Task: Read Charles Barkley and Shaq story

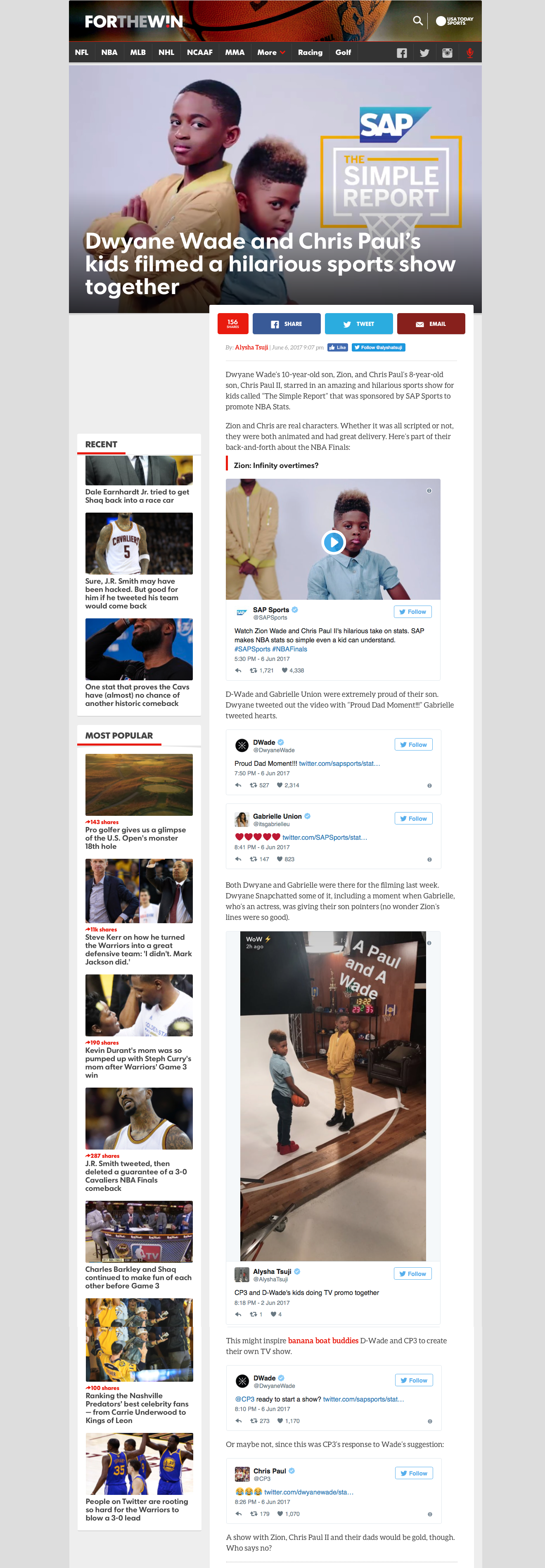Action: [138, 1278]
